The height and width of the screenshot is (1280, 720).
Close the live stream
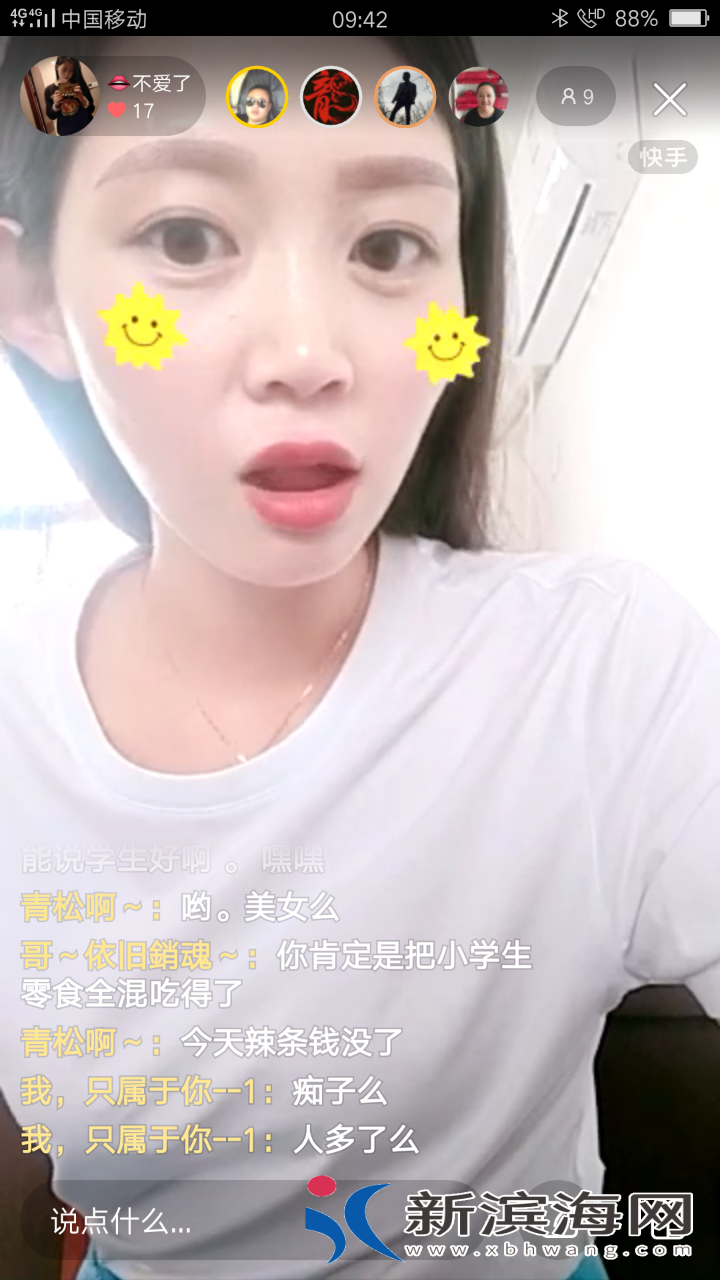coord(669,99)
